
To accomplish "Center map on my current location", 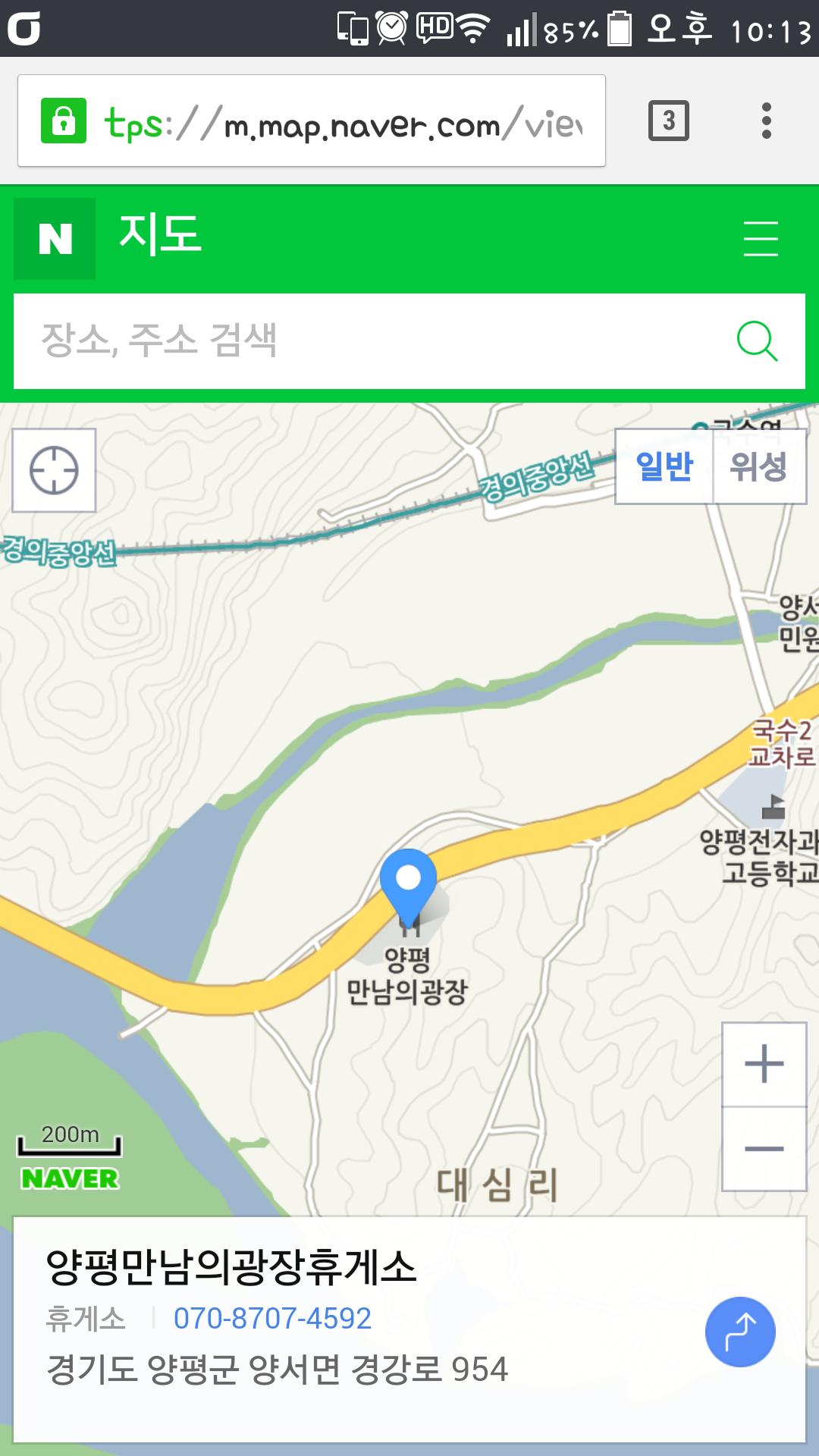I will 54,470.
